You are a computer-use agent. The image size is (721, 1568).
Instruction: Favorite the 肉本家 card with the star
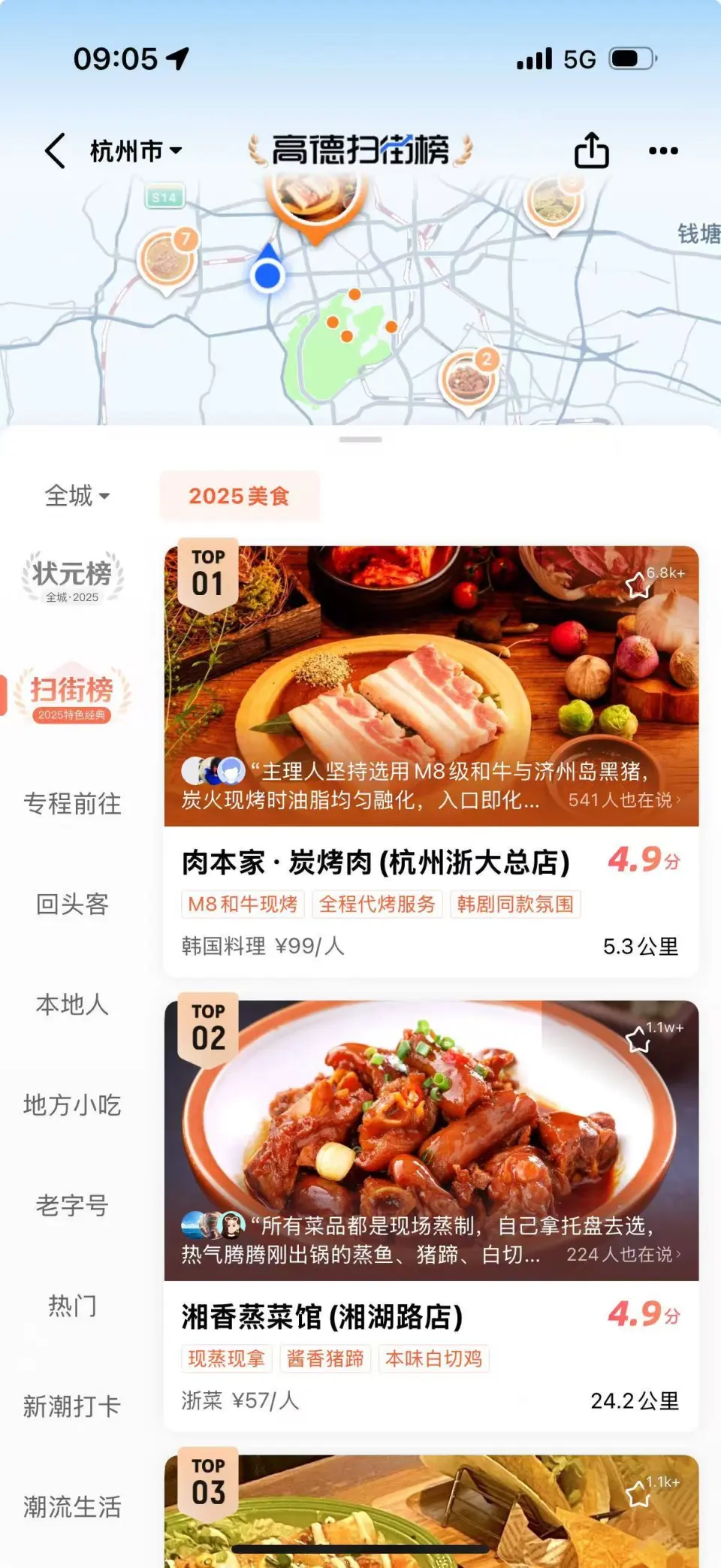point(639,584)
